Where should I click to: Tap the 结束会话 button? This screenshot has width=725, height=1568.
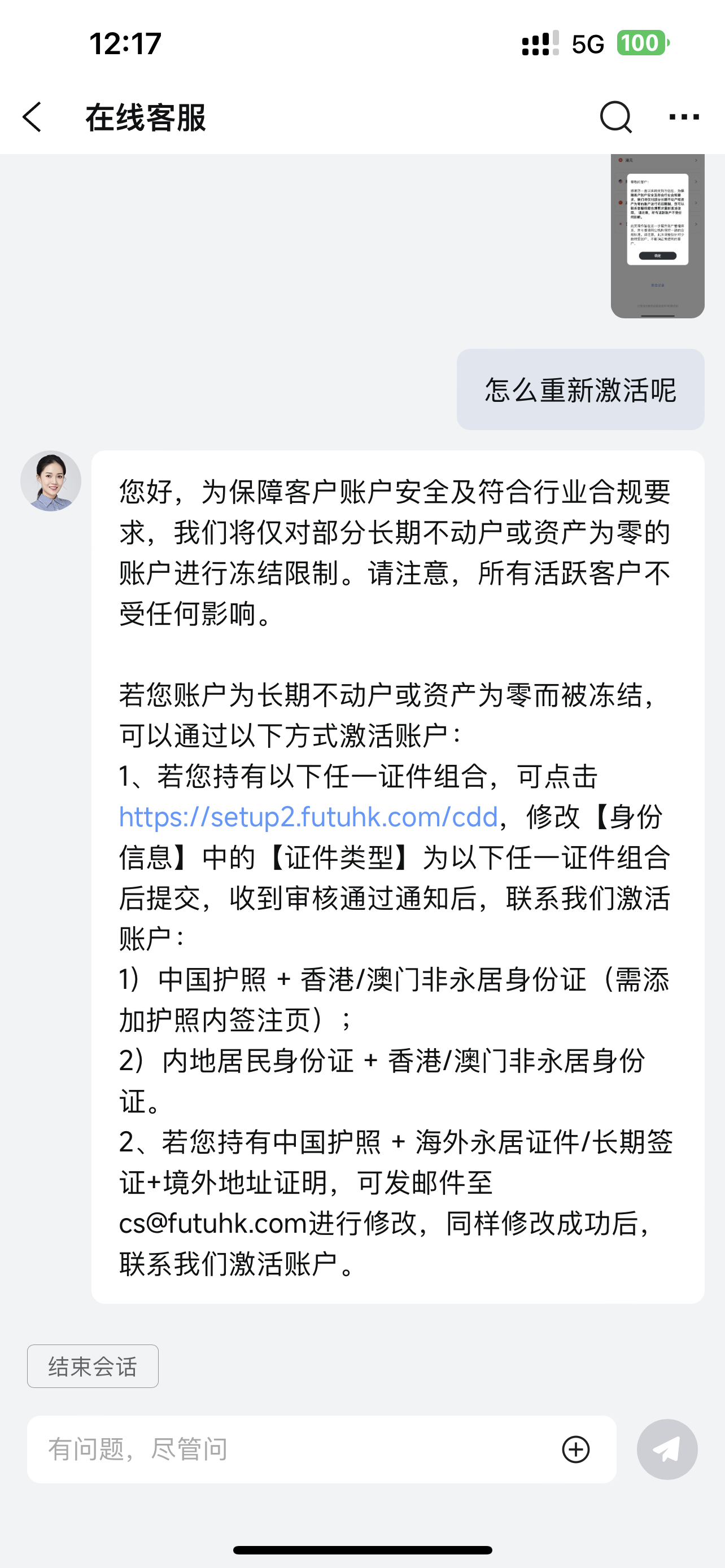coord(93,1366)
